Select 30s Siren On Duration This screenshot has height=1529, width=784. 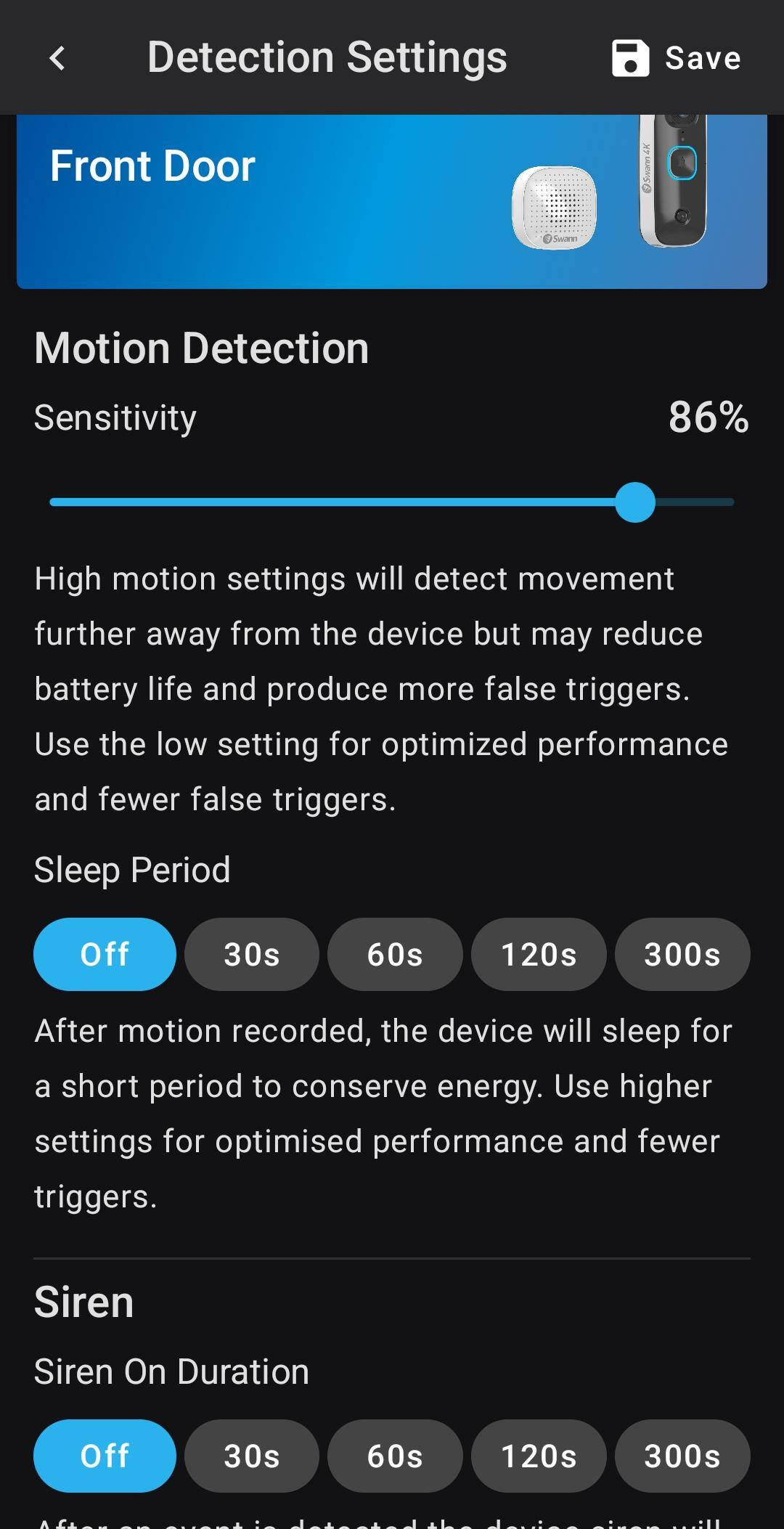pos(251,1456)
